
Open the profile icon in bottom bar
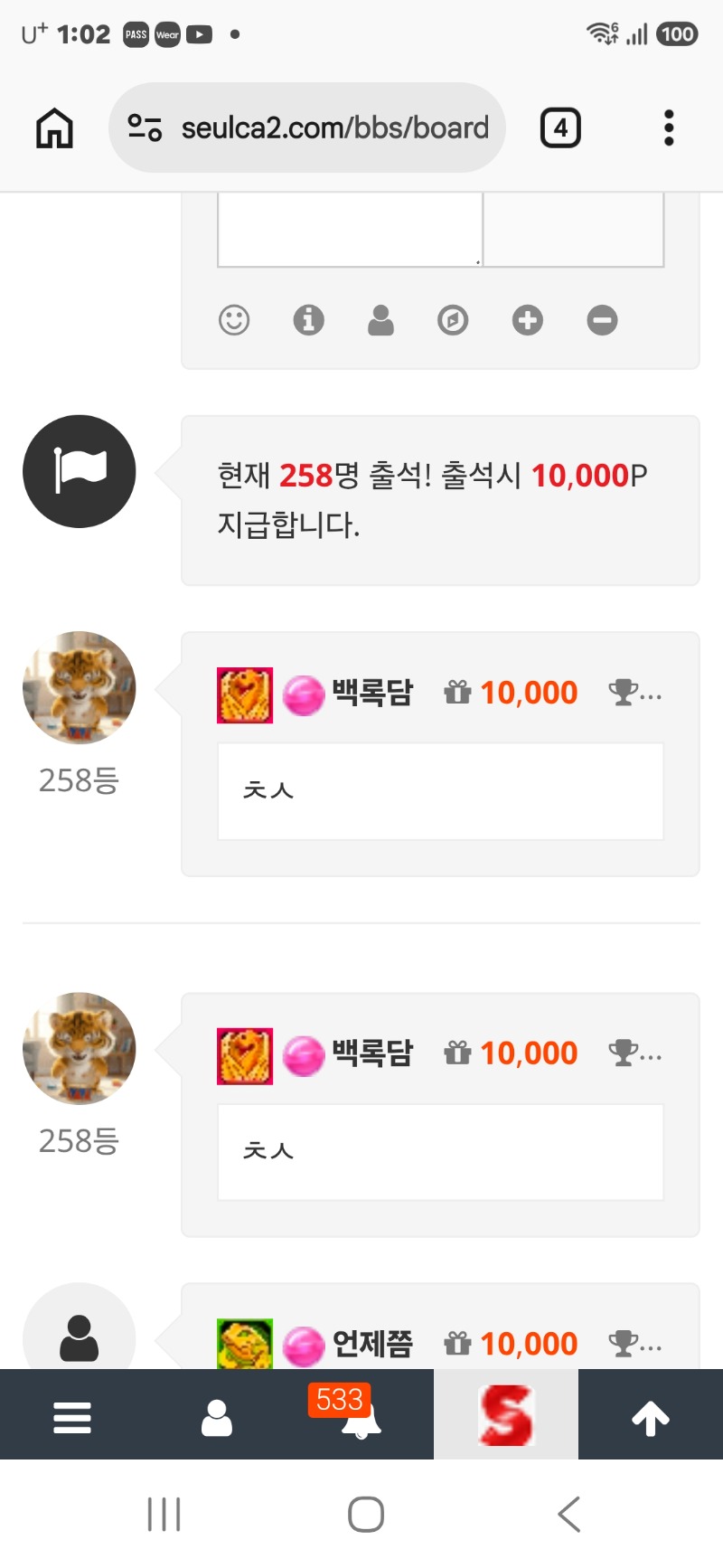[217, 1418]
